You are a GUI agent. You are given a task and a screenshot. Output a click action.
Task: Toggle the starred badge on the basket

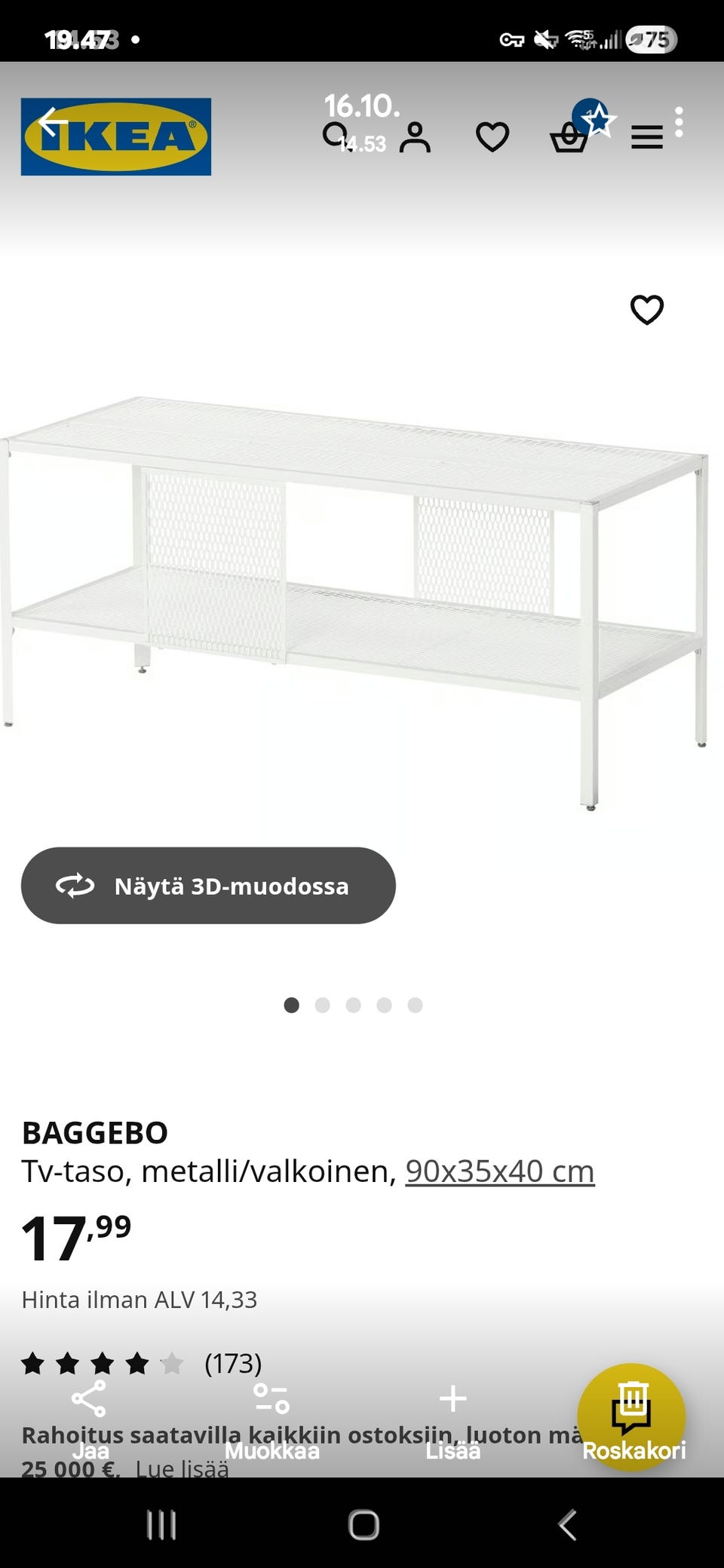point(598,119)
